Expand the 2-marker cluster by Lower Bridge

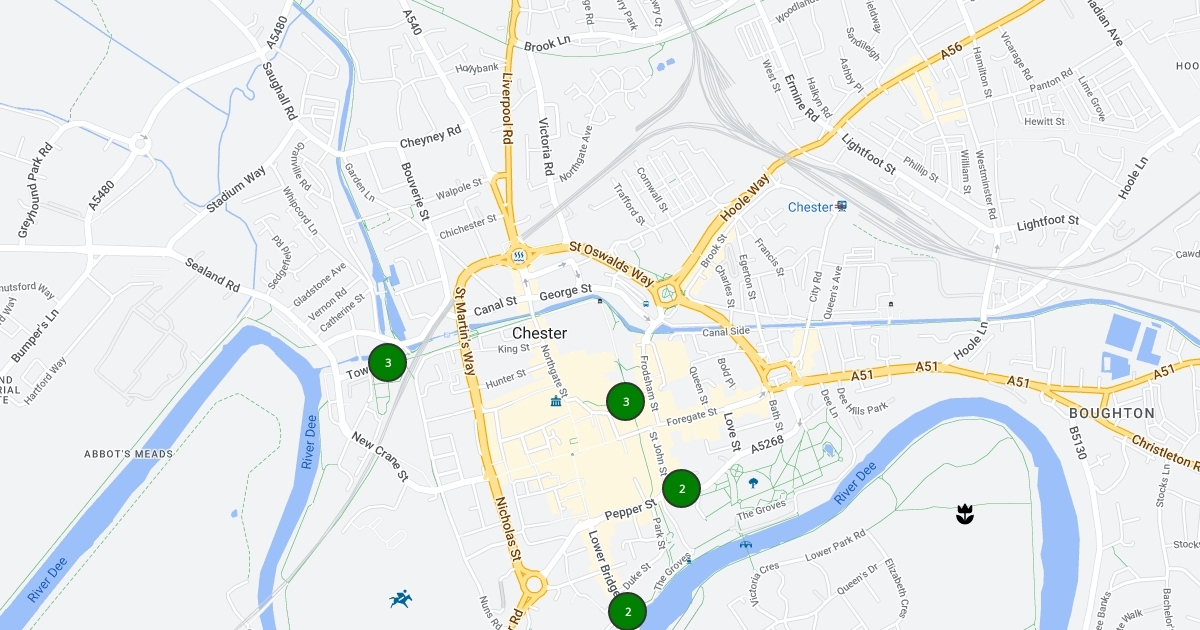pos(628,611)
